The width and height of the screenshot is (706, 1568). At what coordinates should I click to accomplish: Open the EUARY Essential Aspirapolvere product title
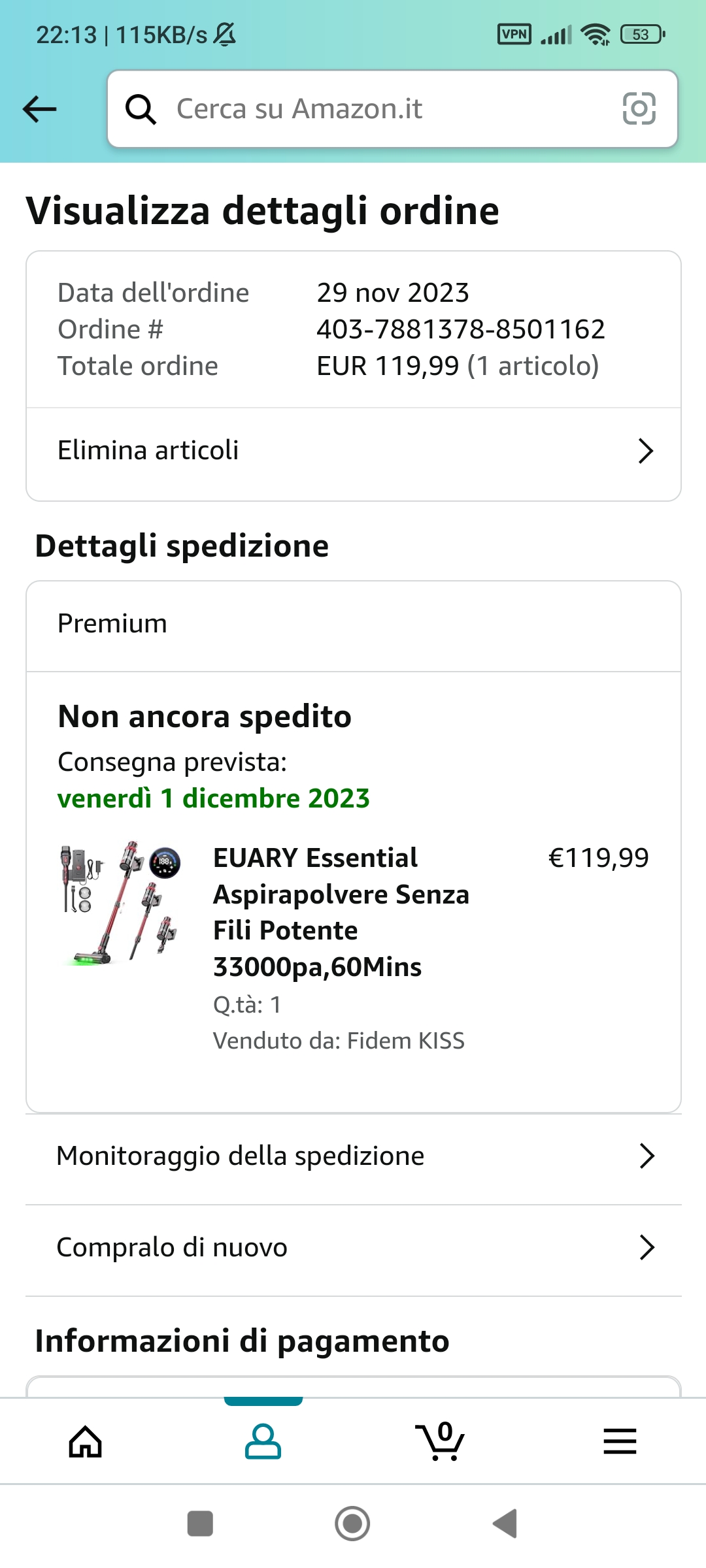point(341,912)
